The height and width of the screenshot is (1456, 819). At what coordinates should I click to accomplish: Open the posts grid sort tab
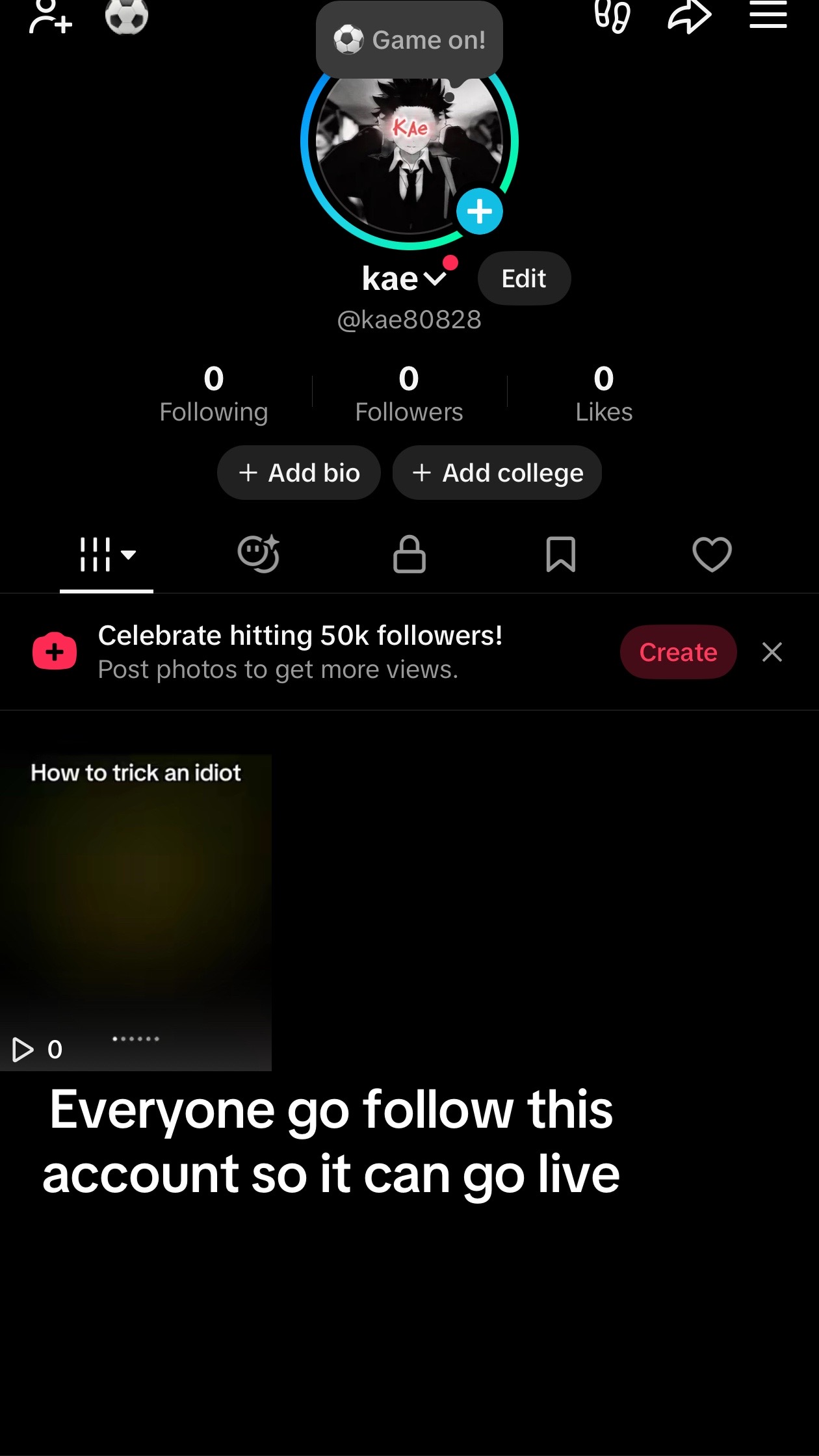click(x=107, y=554)
